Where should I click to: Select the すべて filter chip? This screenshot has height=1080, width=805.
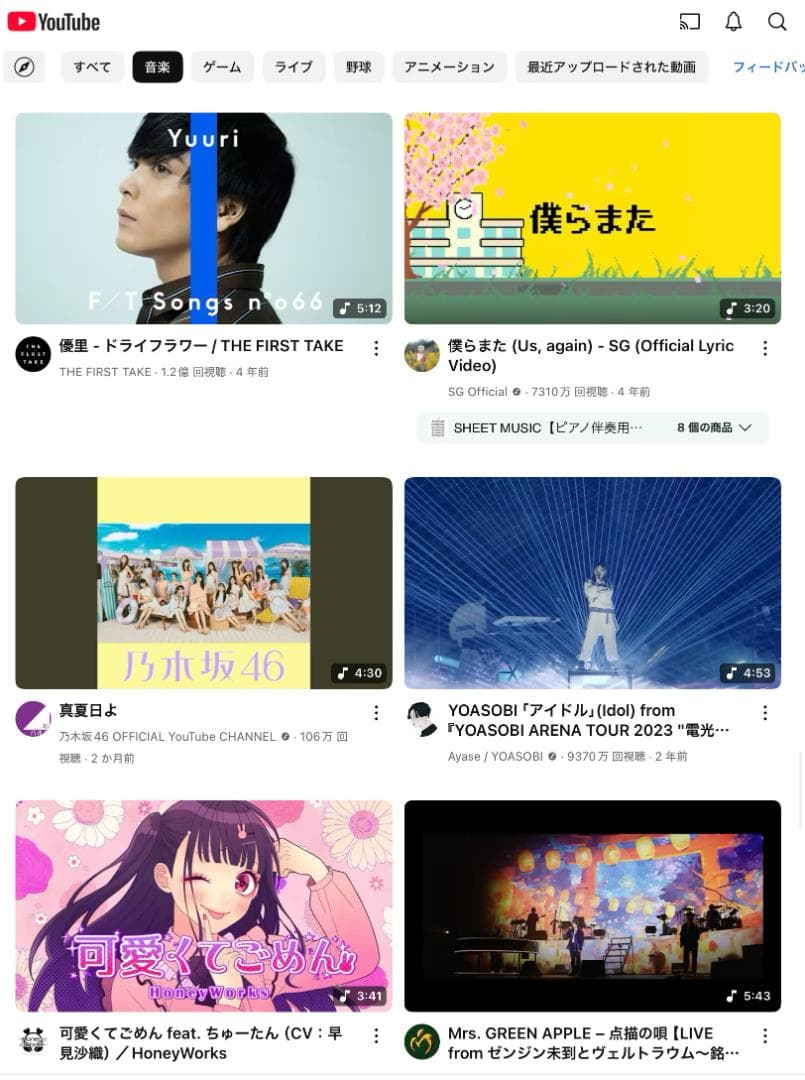pyautogui.click(x=92, y=67)
